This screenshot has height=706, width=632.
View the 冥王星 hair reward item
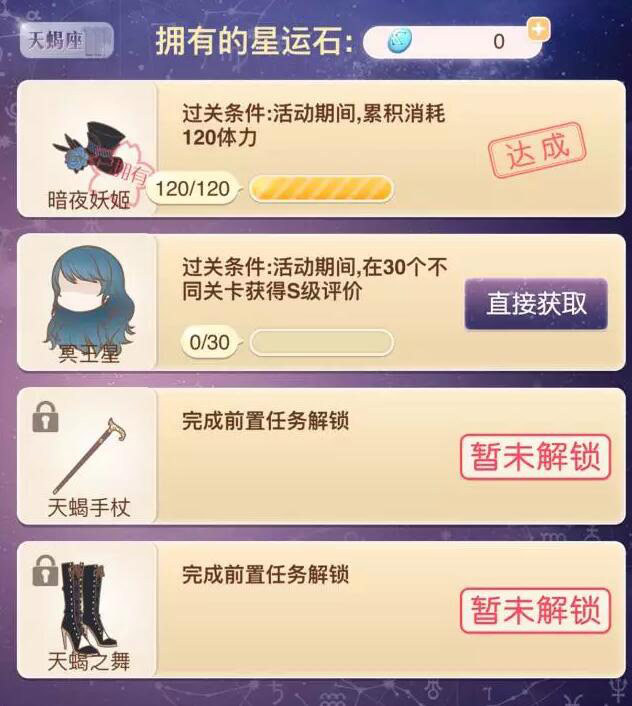(x=88, y=302)
